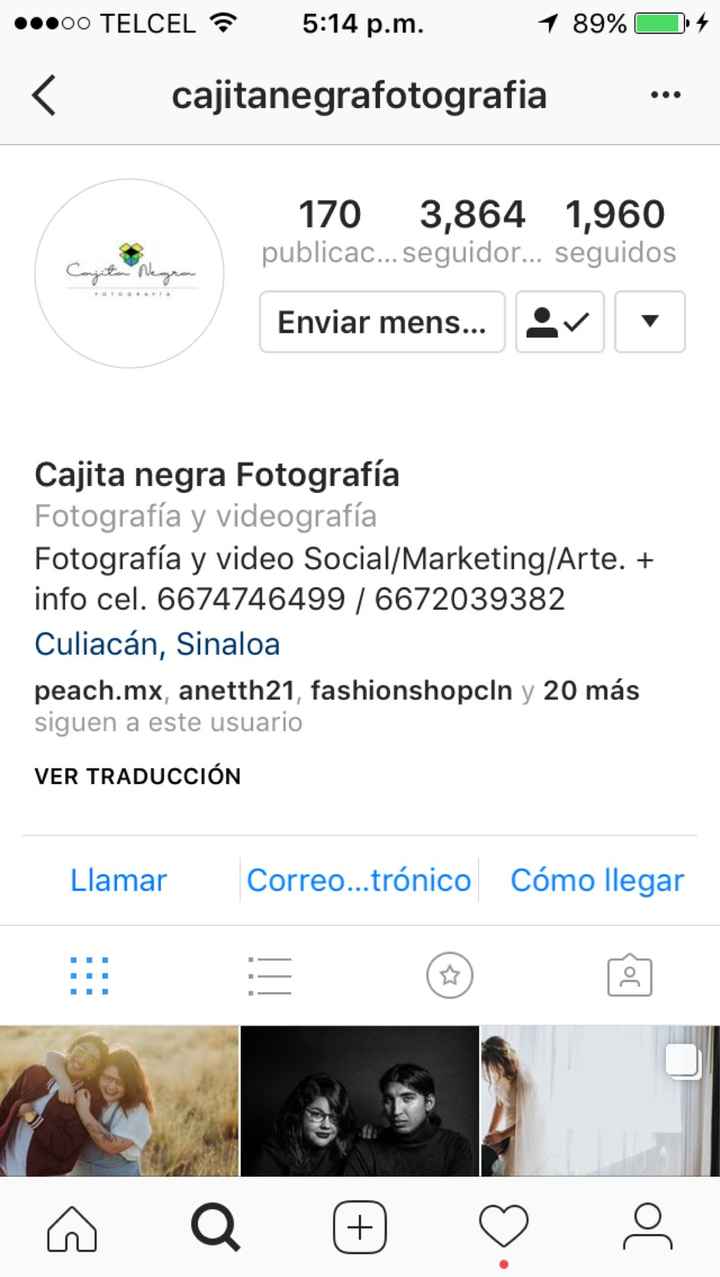The width and height of the screenshot is (720, 1277).
Task: Open the activity heart tab
Action: pos(504,1225)
